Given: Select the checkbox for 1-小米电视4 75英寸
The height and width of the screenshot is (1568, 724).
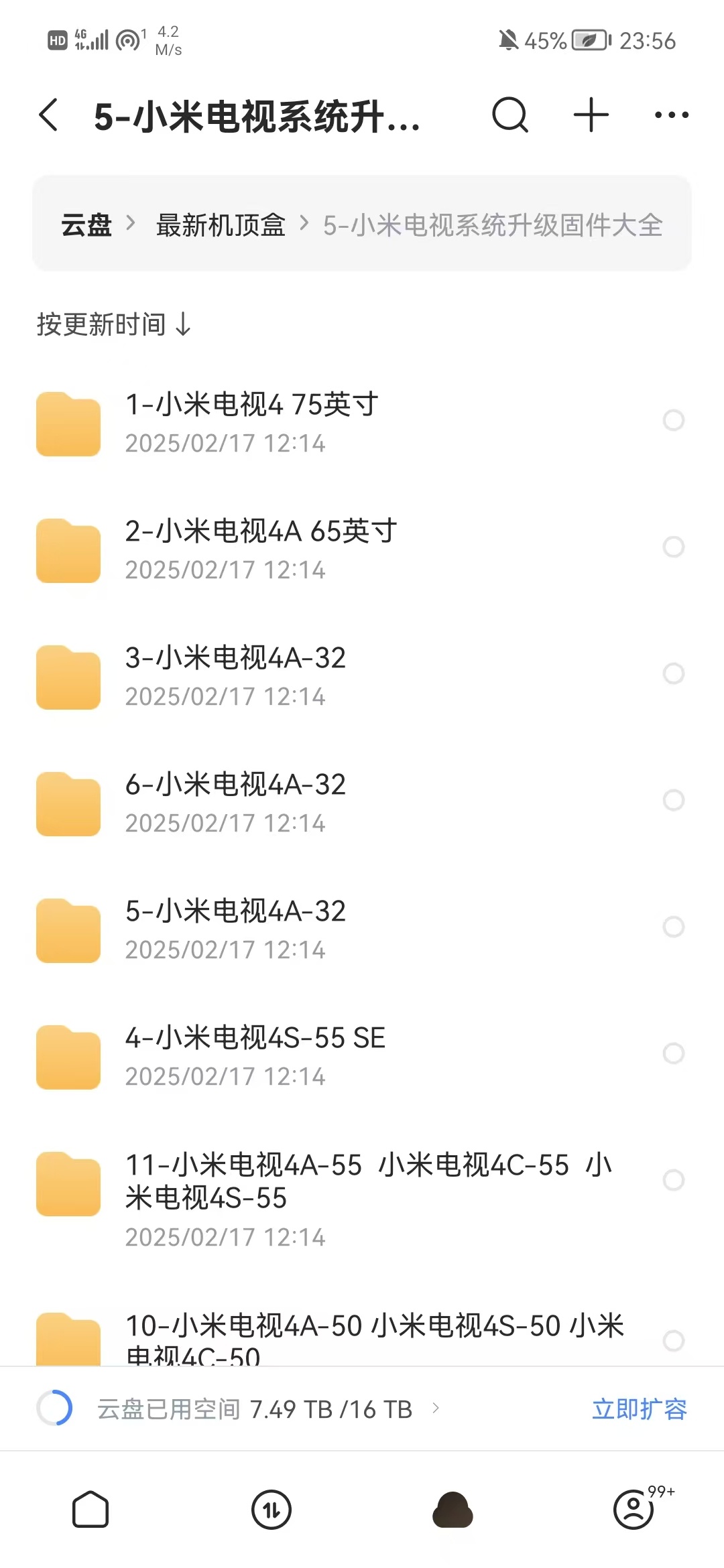Looking at the screenshot, I should (x=673, y=420).
